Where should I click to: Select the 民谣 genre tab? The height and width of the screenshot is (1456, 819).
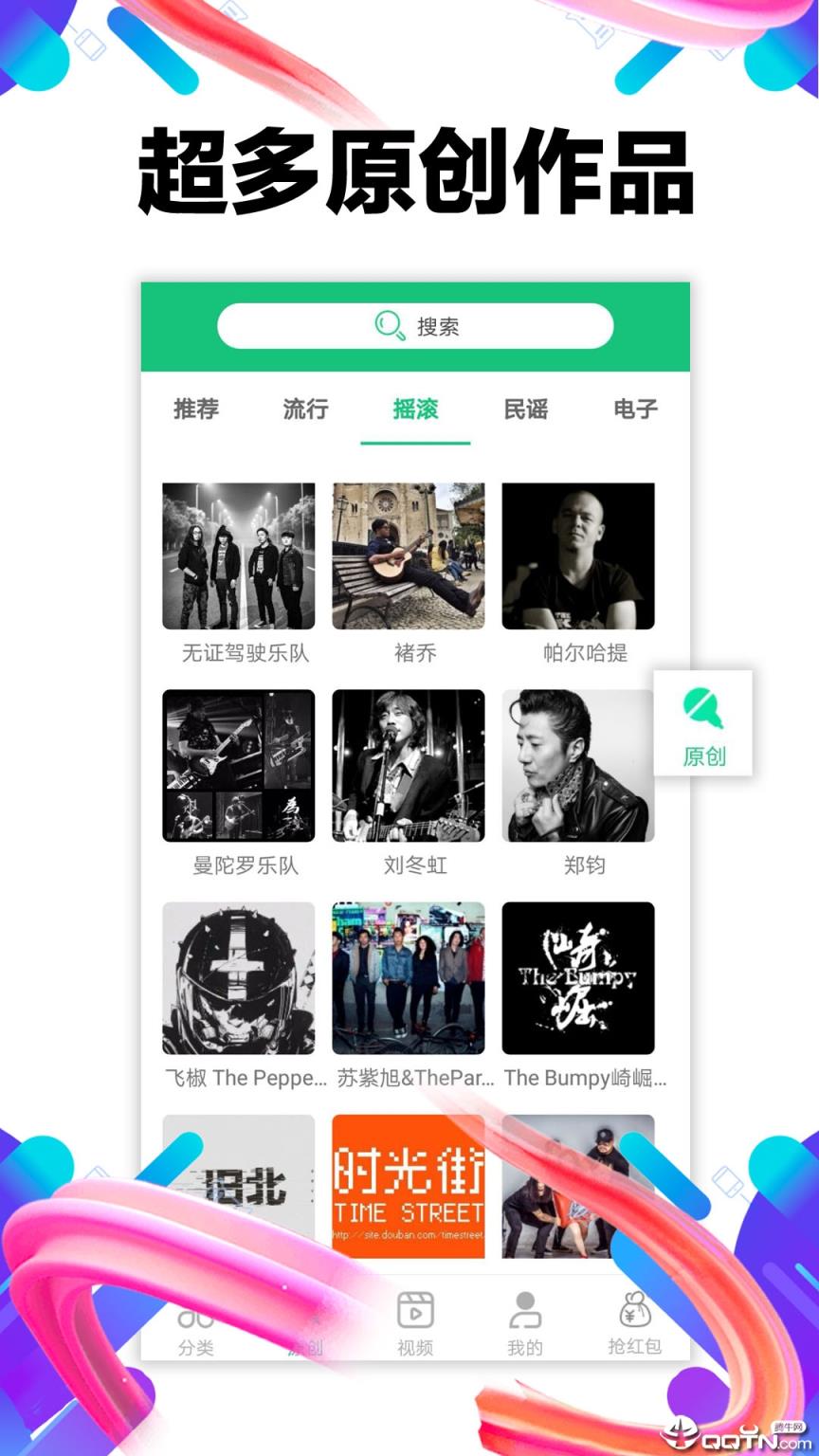click(526, 409)
